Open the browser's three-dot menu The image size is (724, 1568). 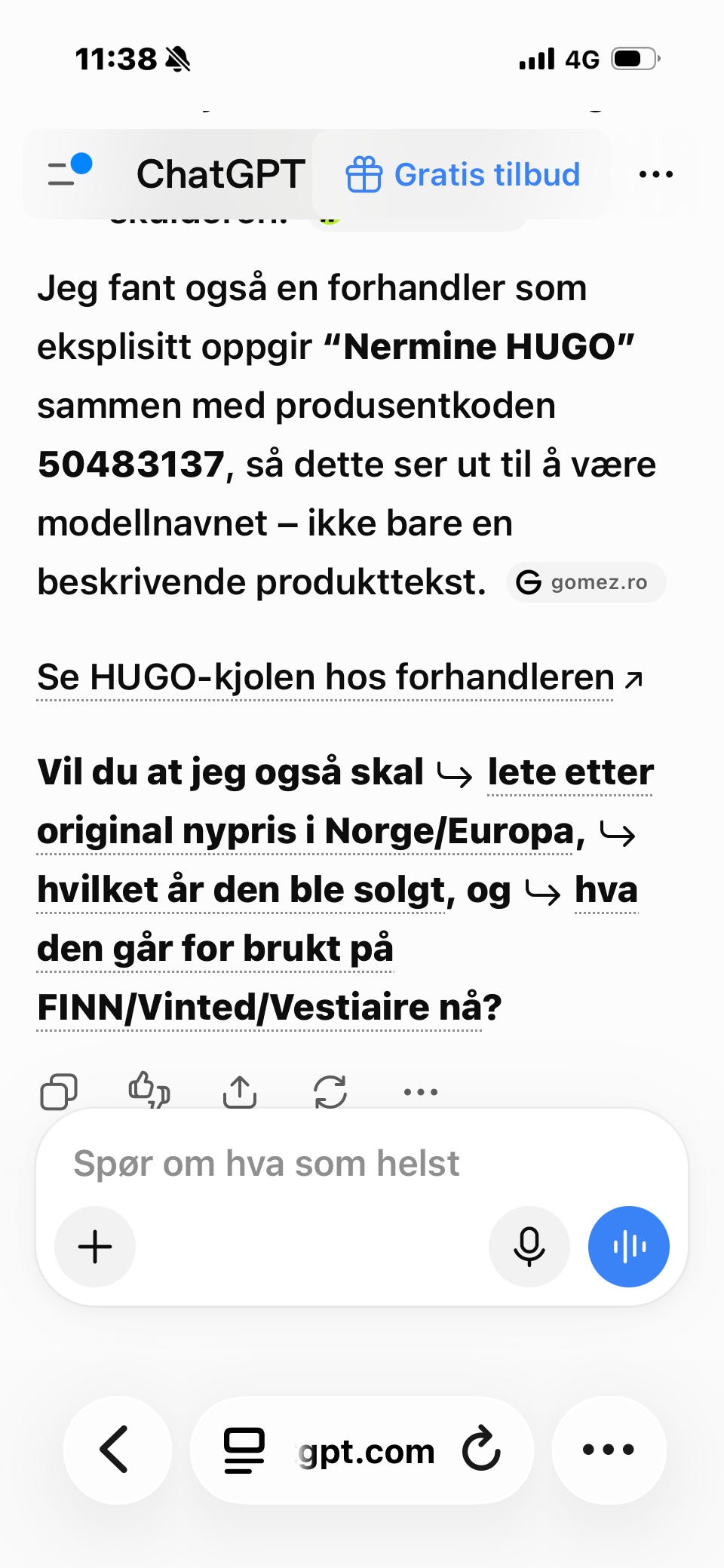coord(609,1450)
